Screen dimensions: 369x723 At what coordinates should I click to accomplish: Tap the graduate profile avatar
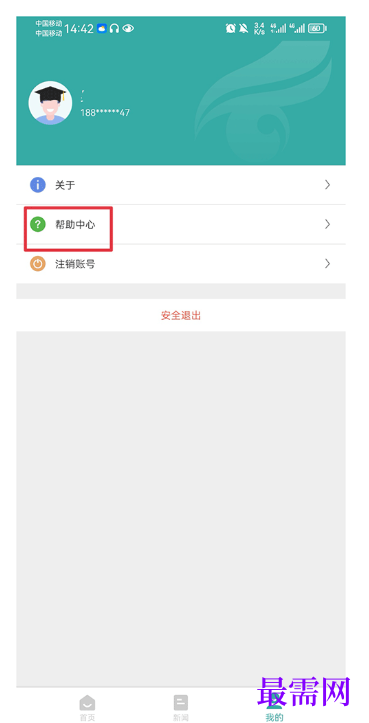[x=50, y=103]
